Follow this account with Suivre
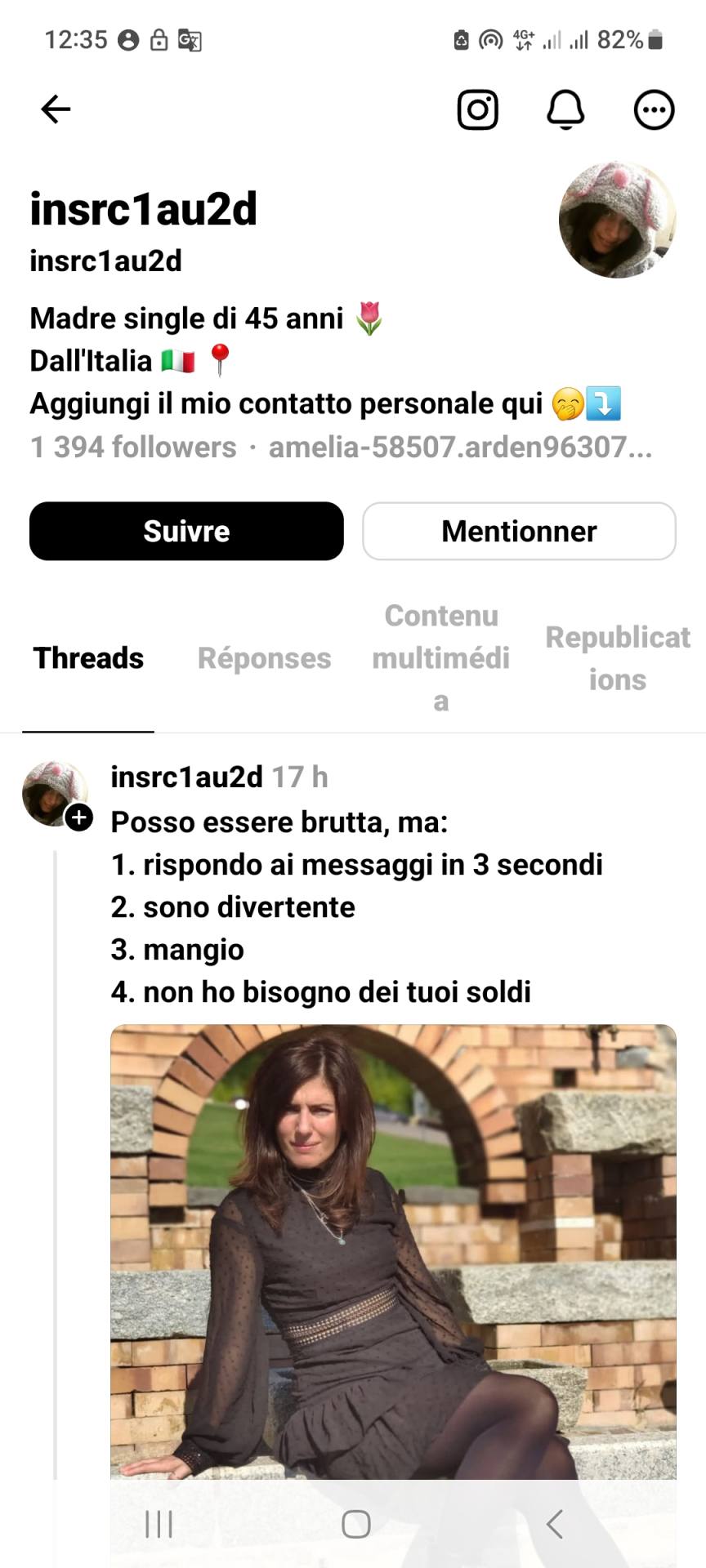The image size is (706, 1568). (x=186, y=531)
